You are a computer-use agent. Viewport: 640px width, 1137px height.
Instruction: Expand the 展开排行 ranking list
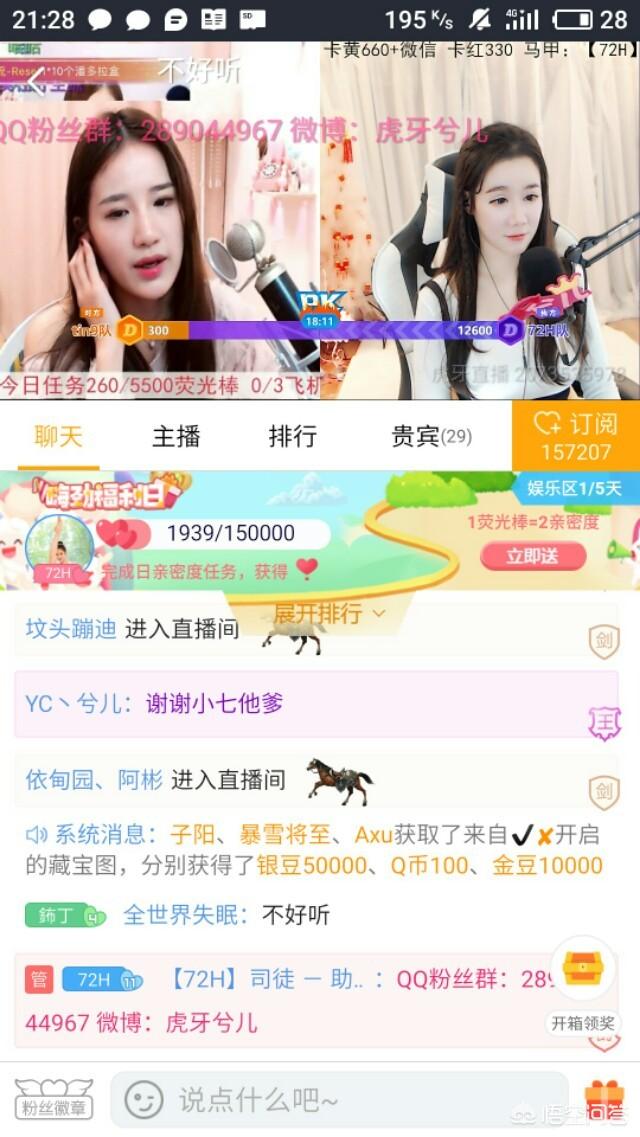click(330, 613)
